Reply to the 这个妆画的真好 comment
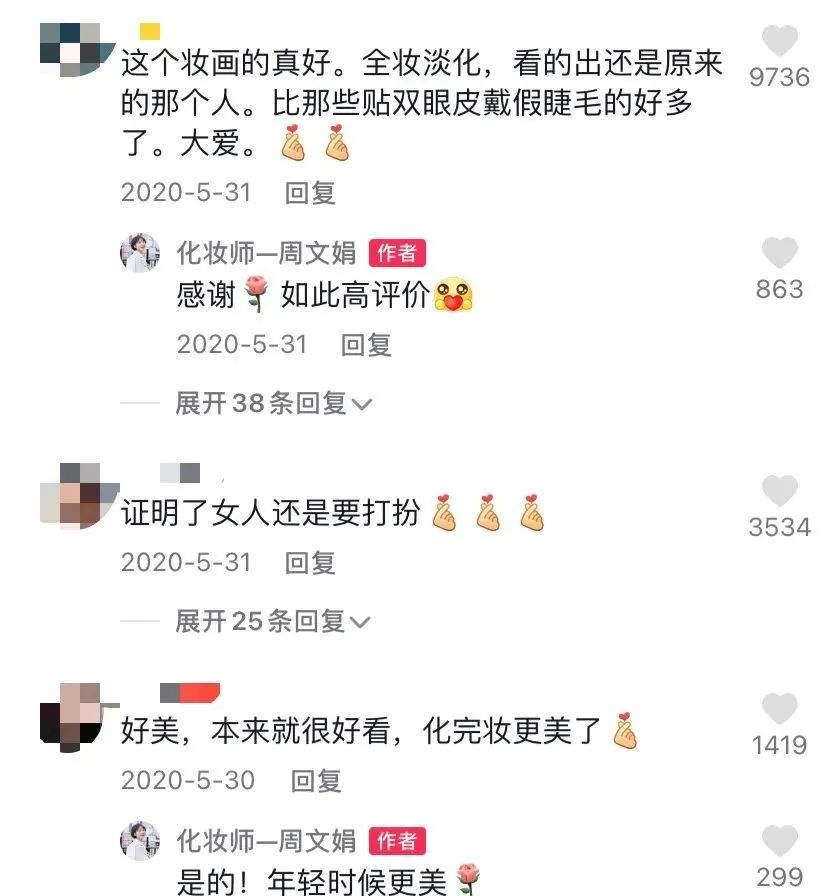Screen dimensions: 828x896 [310, 193]
